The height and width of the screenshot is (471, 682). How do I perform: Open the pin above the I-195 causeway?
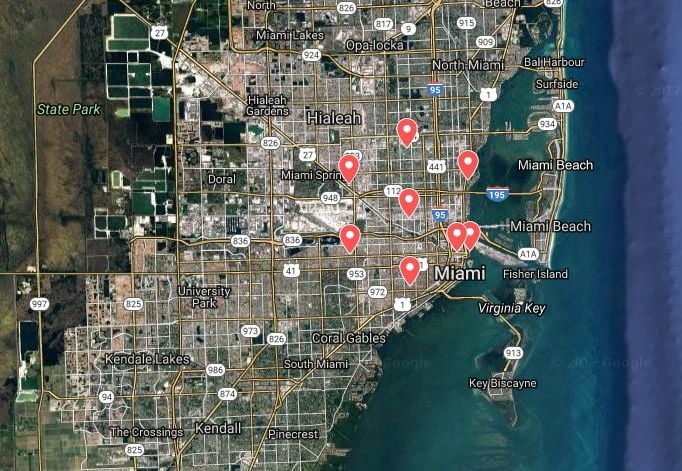[x=467, y=162]
